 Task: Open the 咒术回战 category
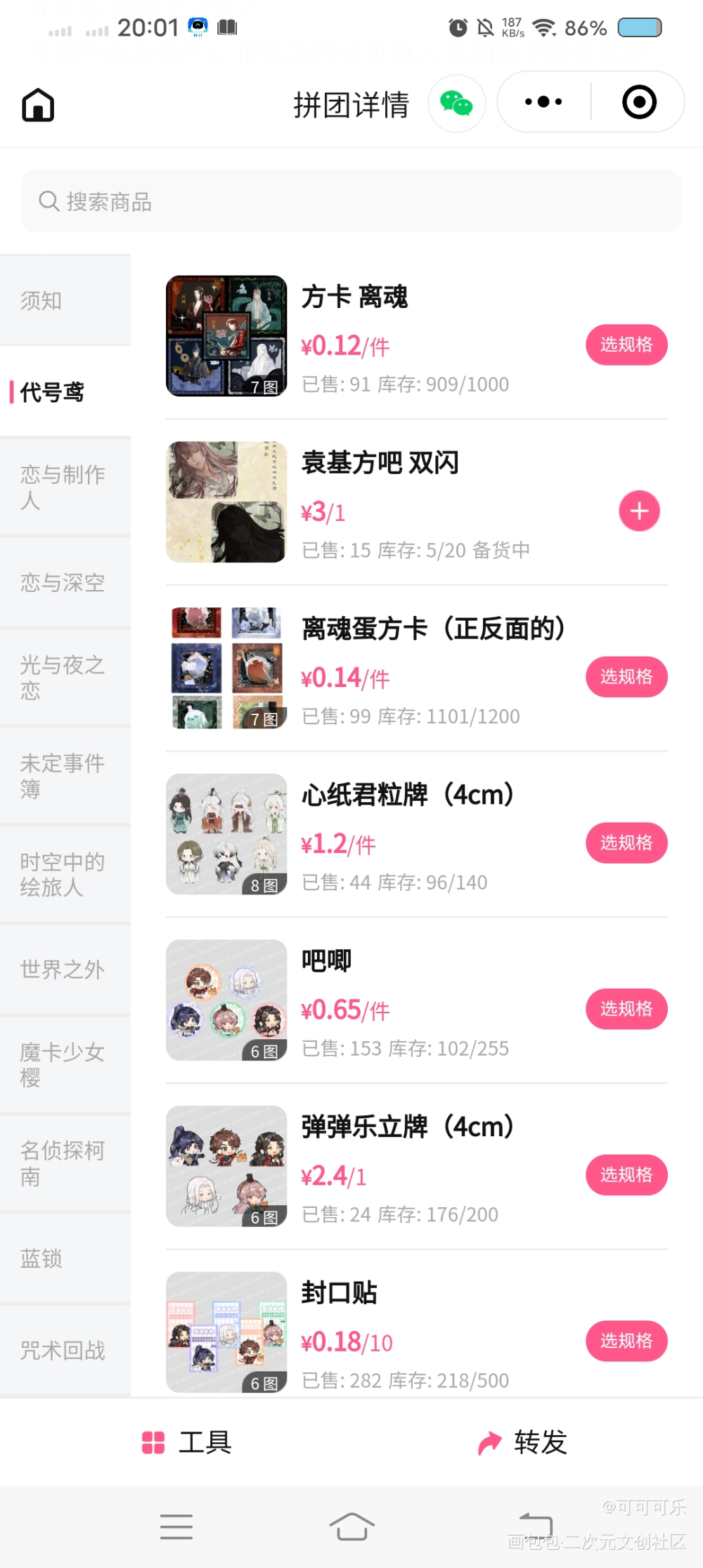[x=65, y=1350]
